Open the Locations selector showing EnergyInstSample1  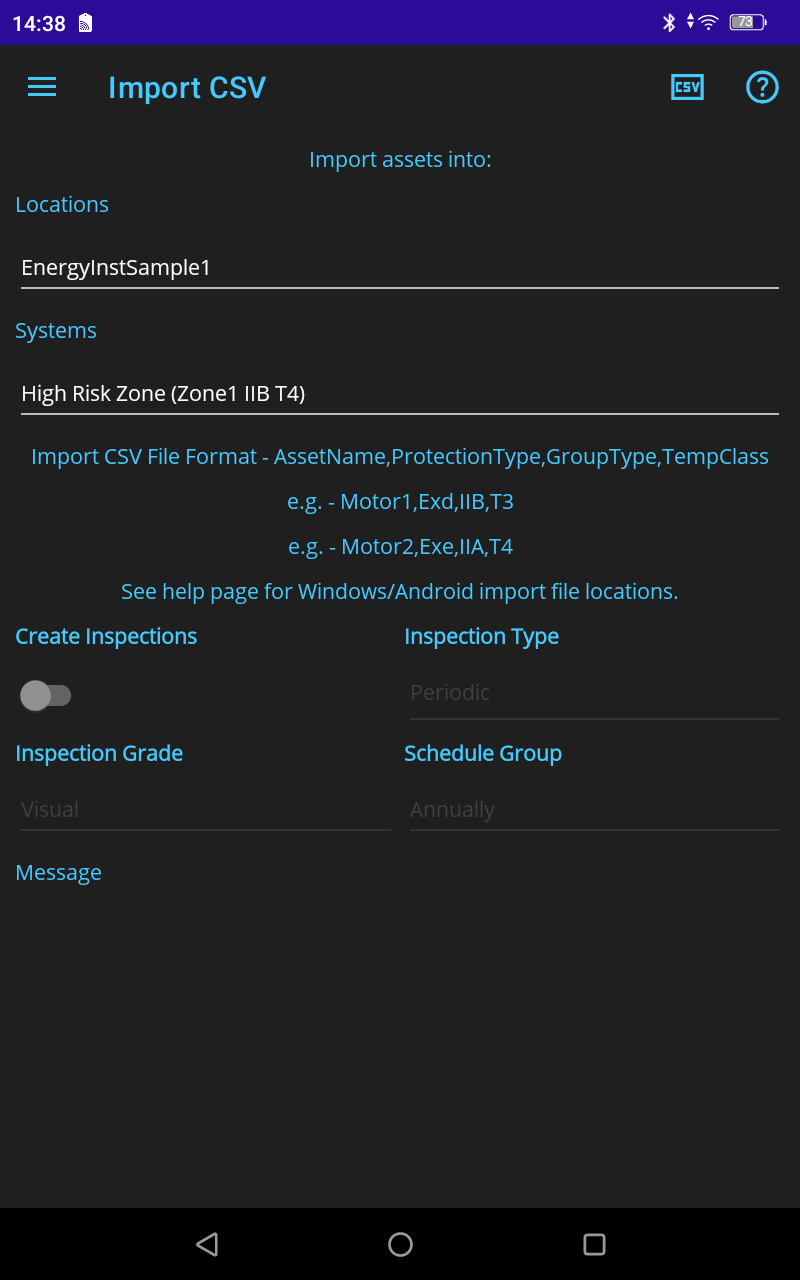400,267
